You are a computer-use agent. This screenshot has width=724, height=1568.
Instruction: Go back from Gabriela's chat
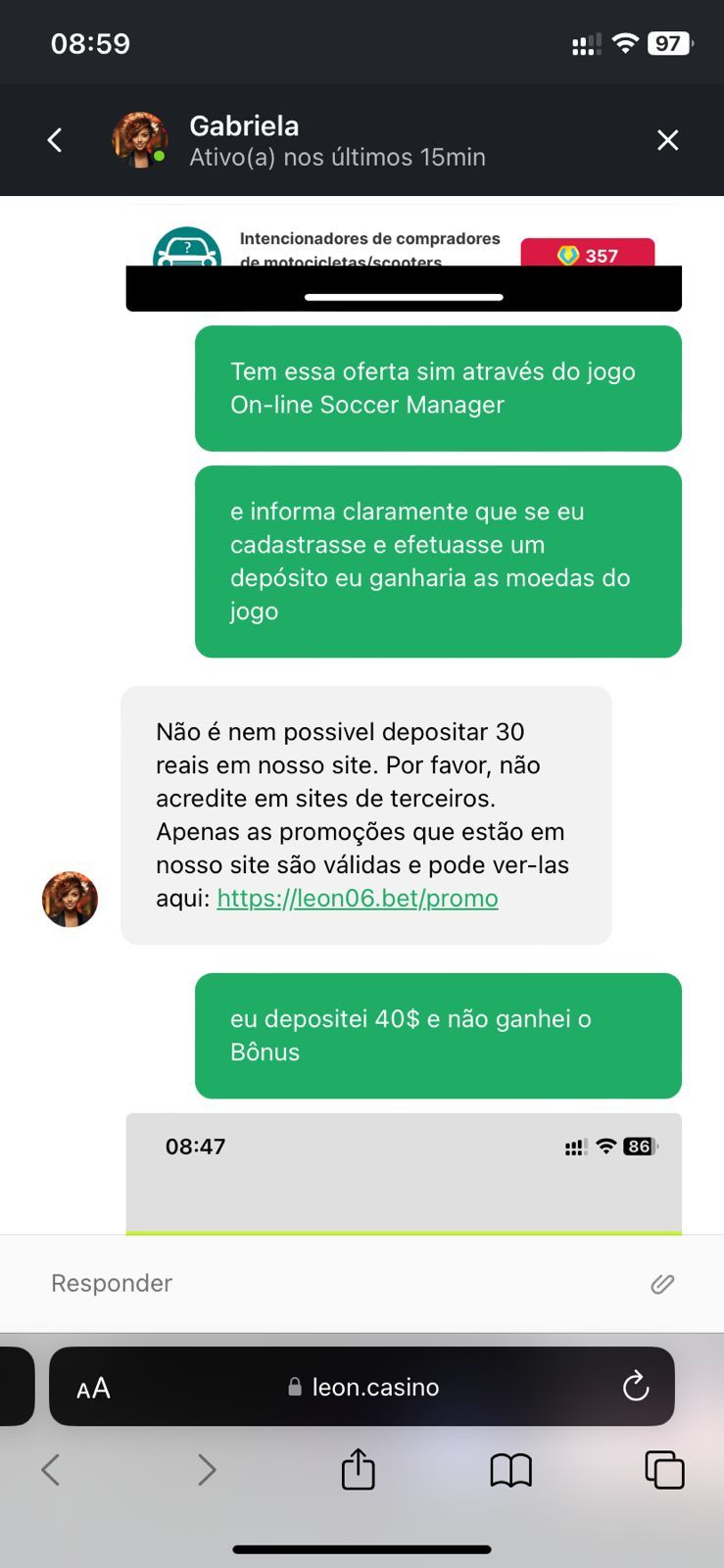pyautogui.click(x=55, y=140)
